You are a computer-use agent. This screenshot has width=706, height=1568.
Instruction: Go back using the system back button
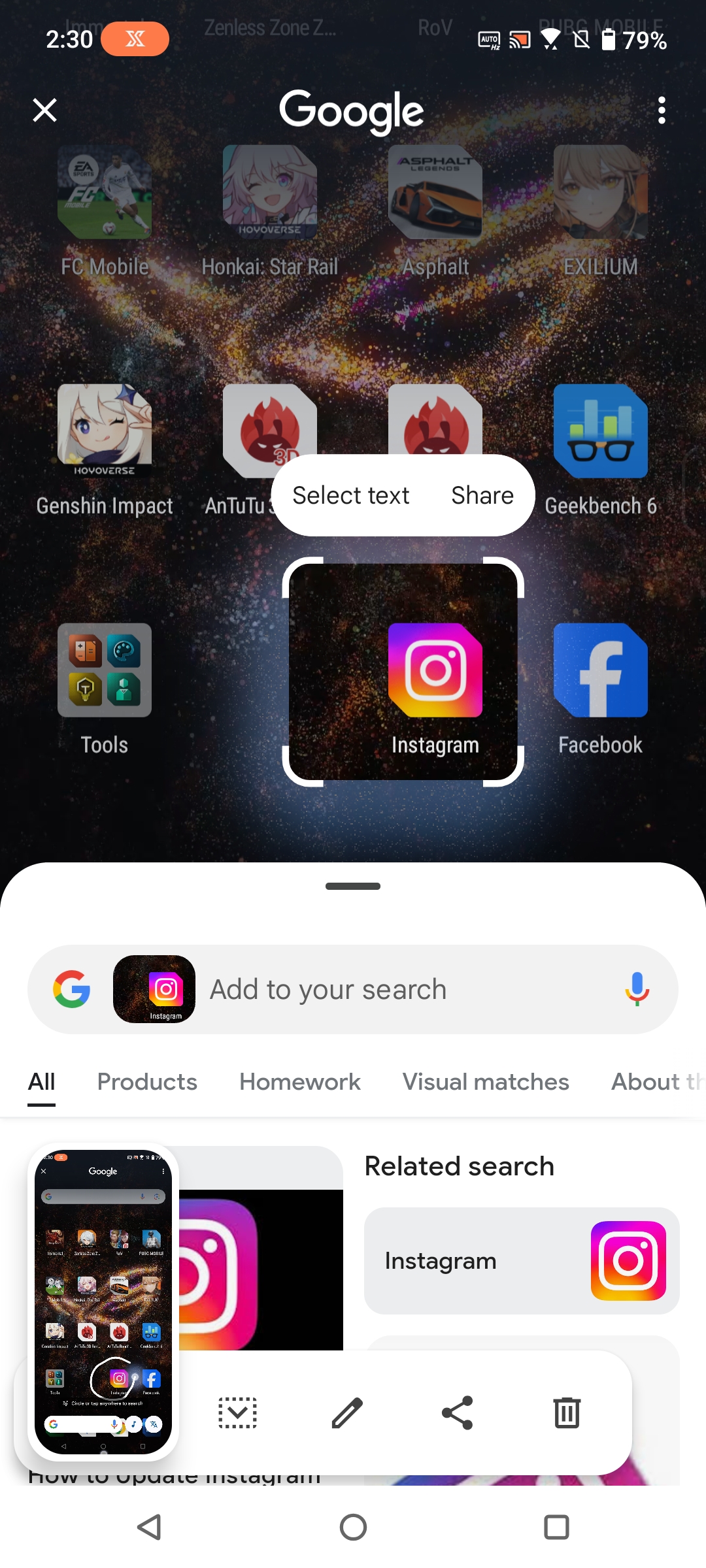pos(149,1527)
